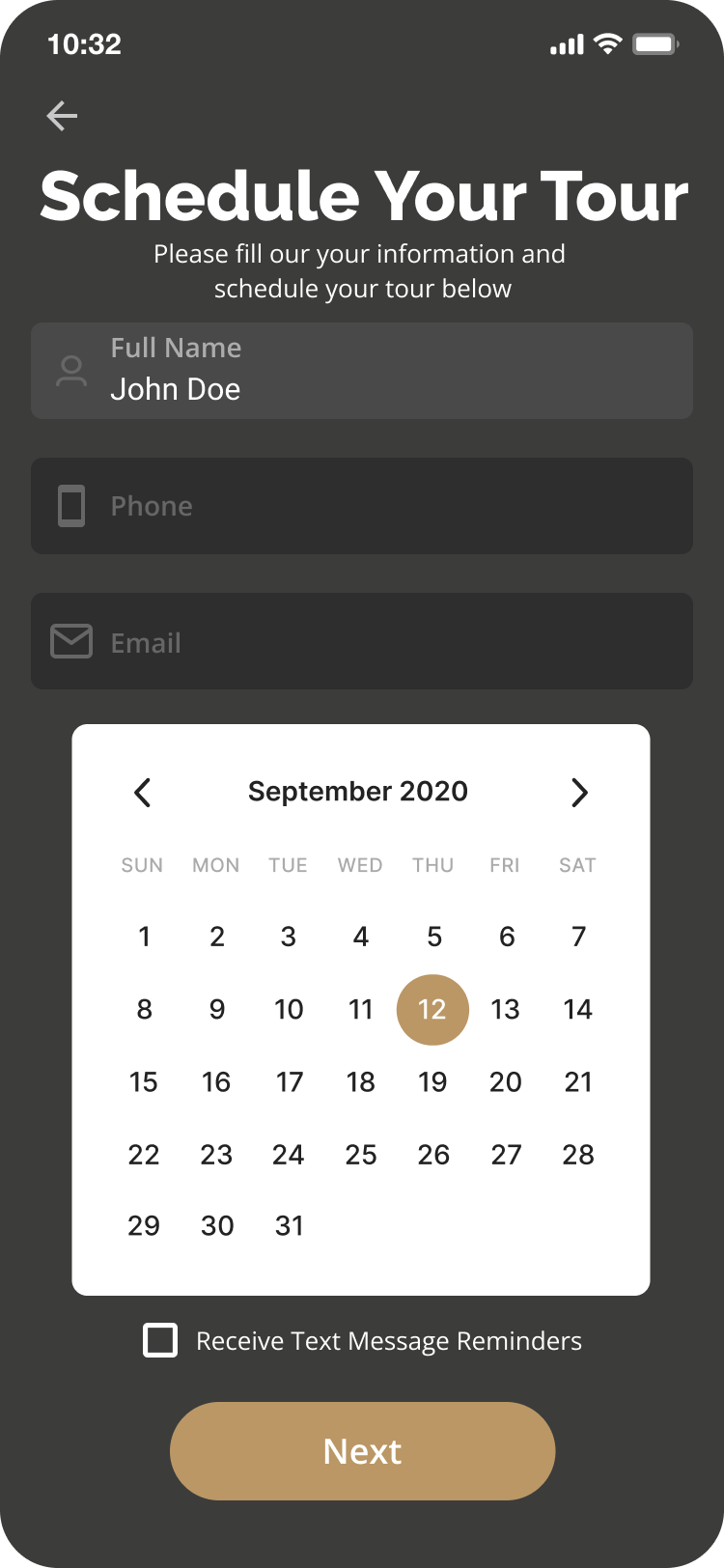Select the highlighted date 12
Image resolution: width=724 pixels, height=1568 pixels.
(x=432, y=1010)
